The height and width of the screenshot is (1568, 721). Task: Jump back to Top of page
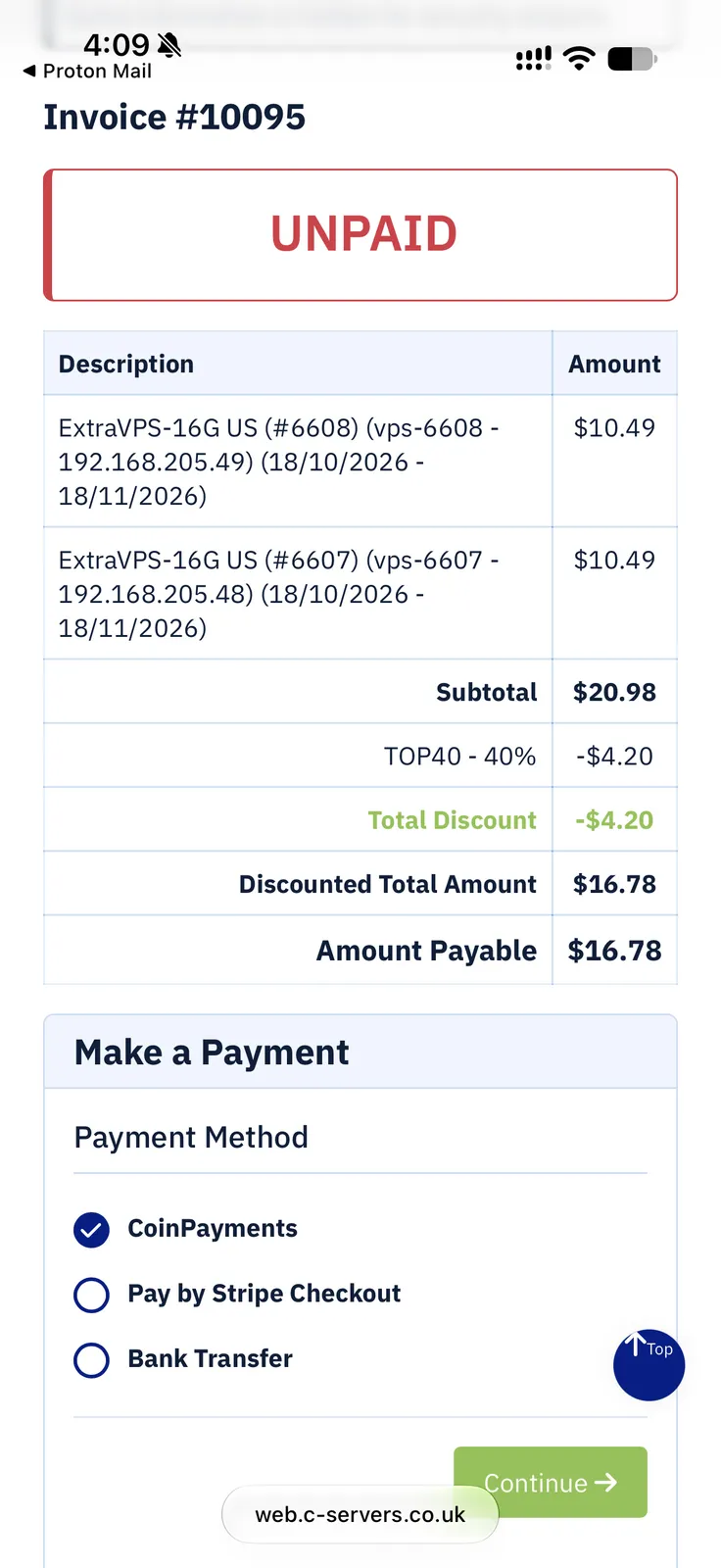tap(649, 1364)
